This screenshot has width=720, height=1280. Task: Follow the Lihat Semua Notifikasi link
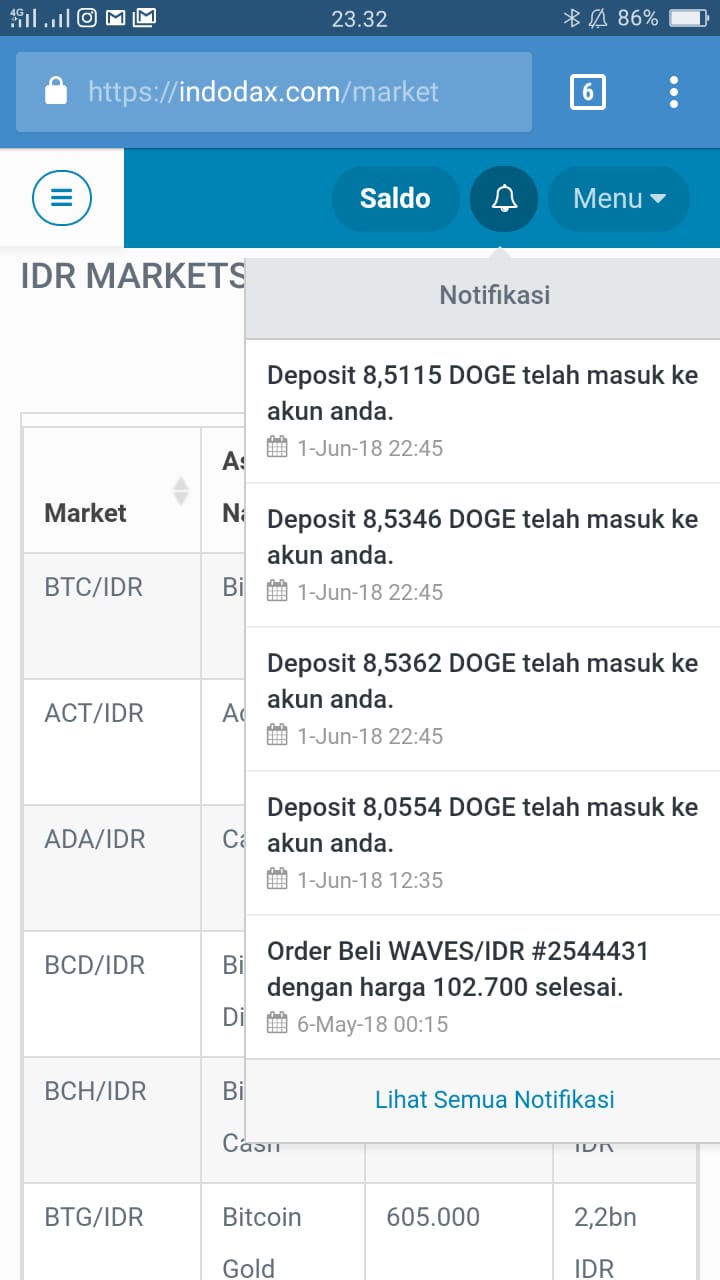pos(494,1100)
